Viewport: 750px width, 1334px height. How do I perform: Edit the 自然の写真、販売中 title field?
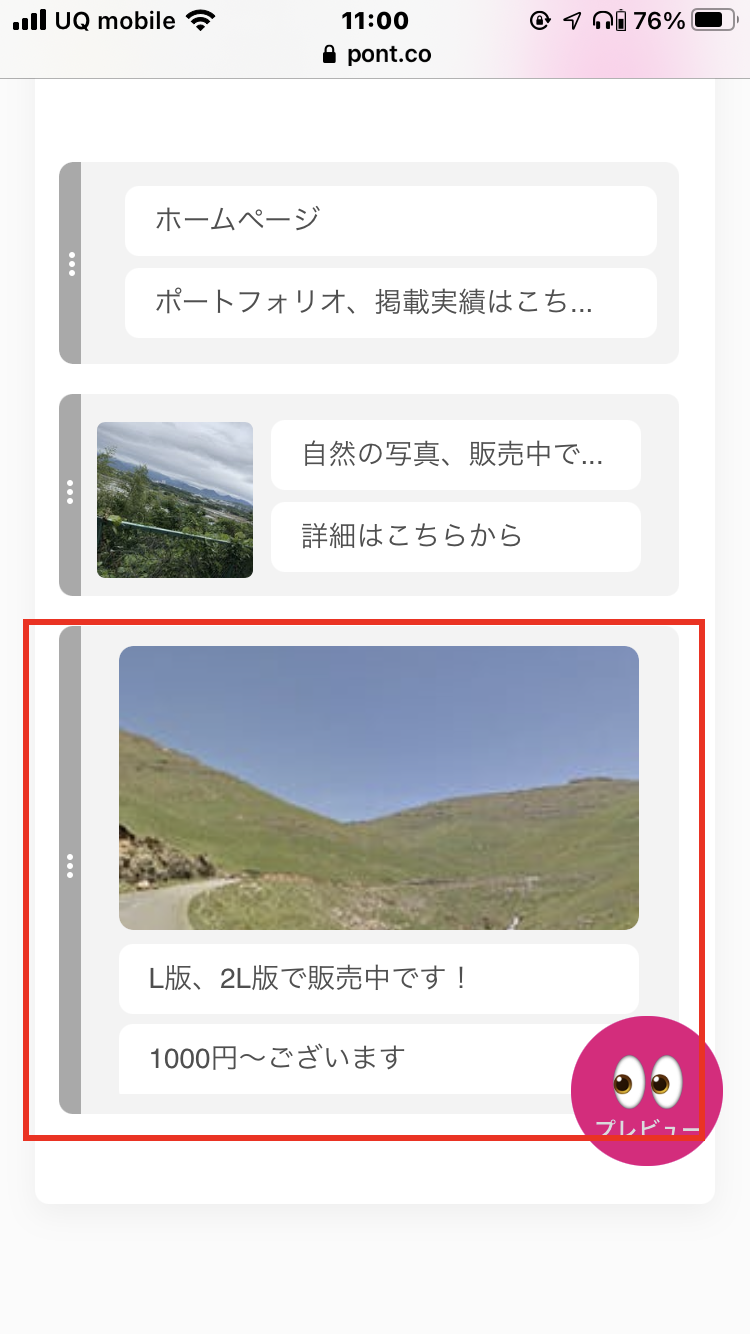[x=455, y=455]
